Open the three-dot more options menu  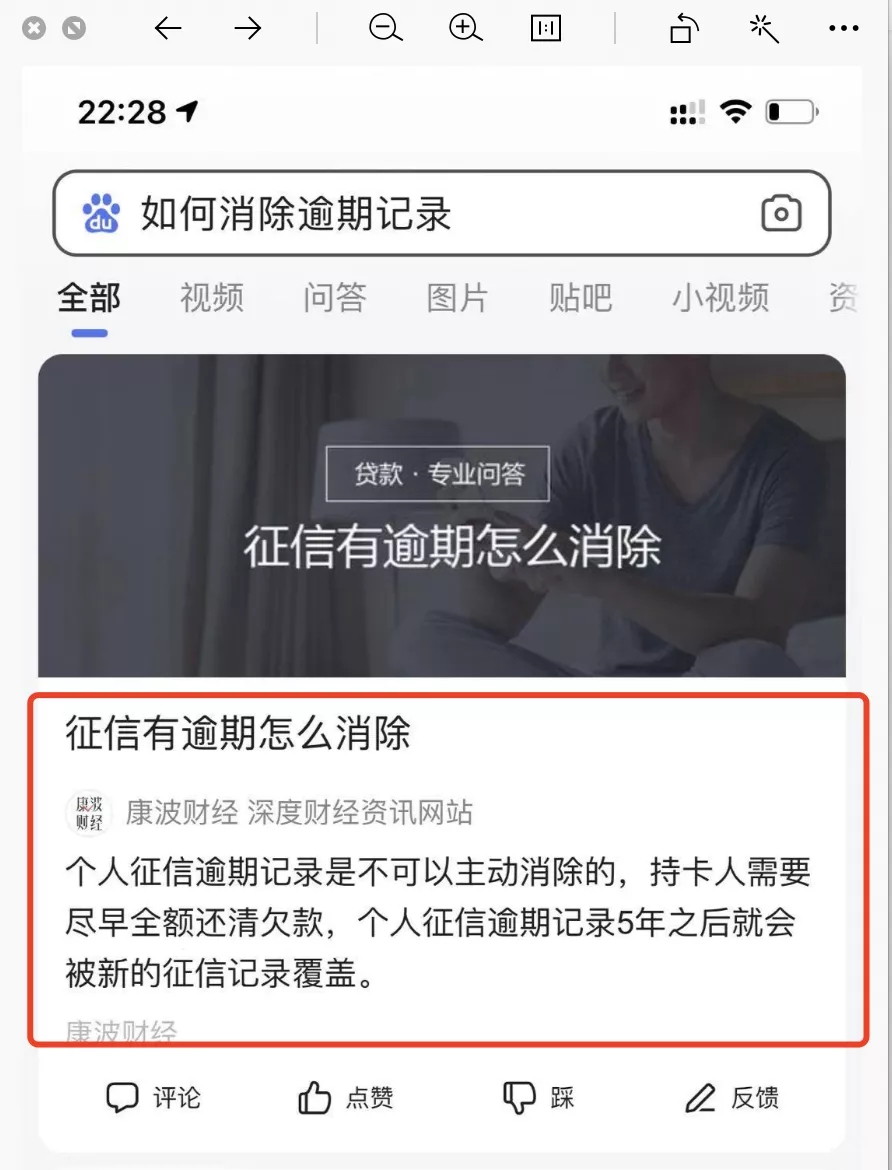click(844, 29)
